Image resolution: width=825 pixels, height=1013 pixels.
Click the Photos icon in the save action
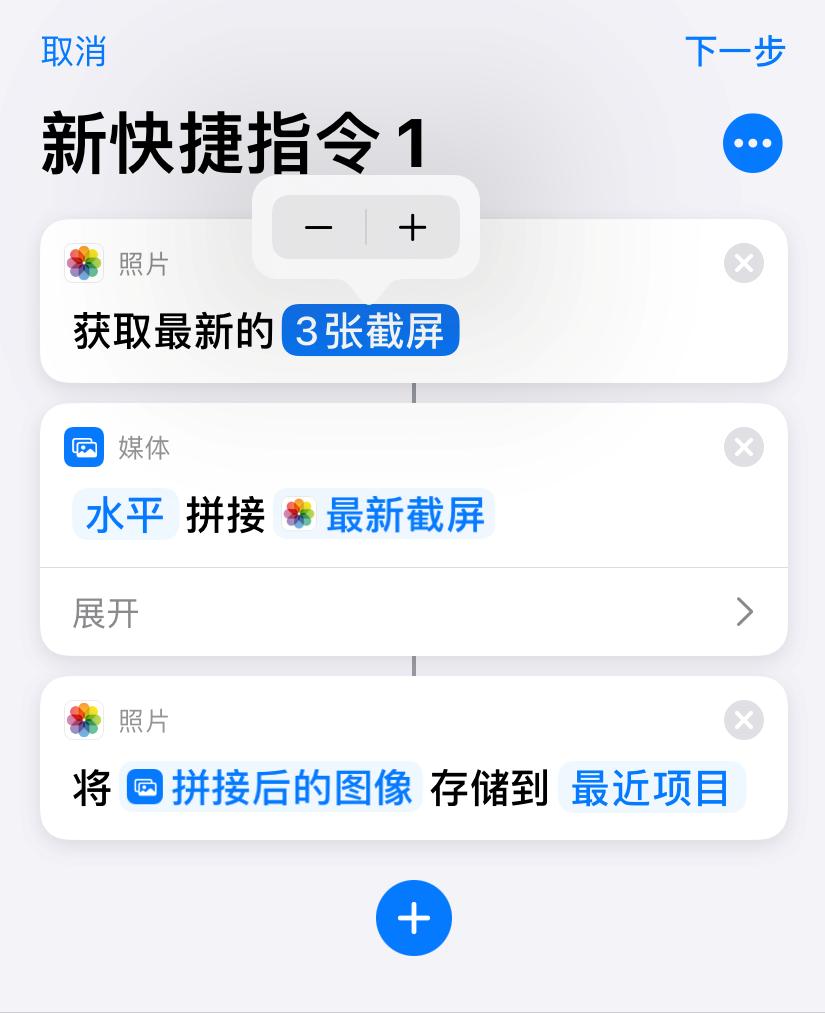(84, 720)
